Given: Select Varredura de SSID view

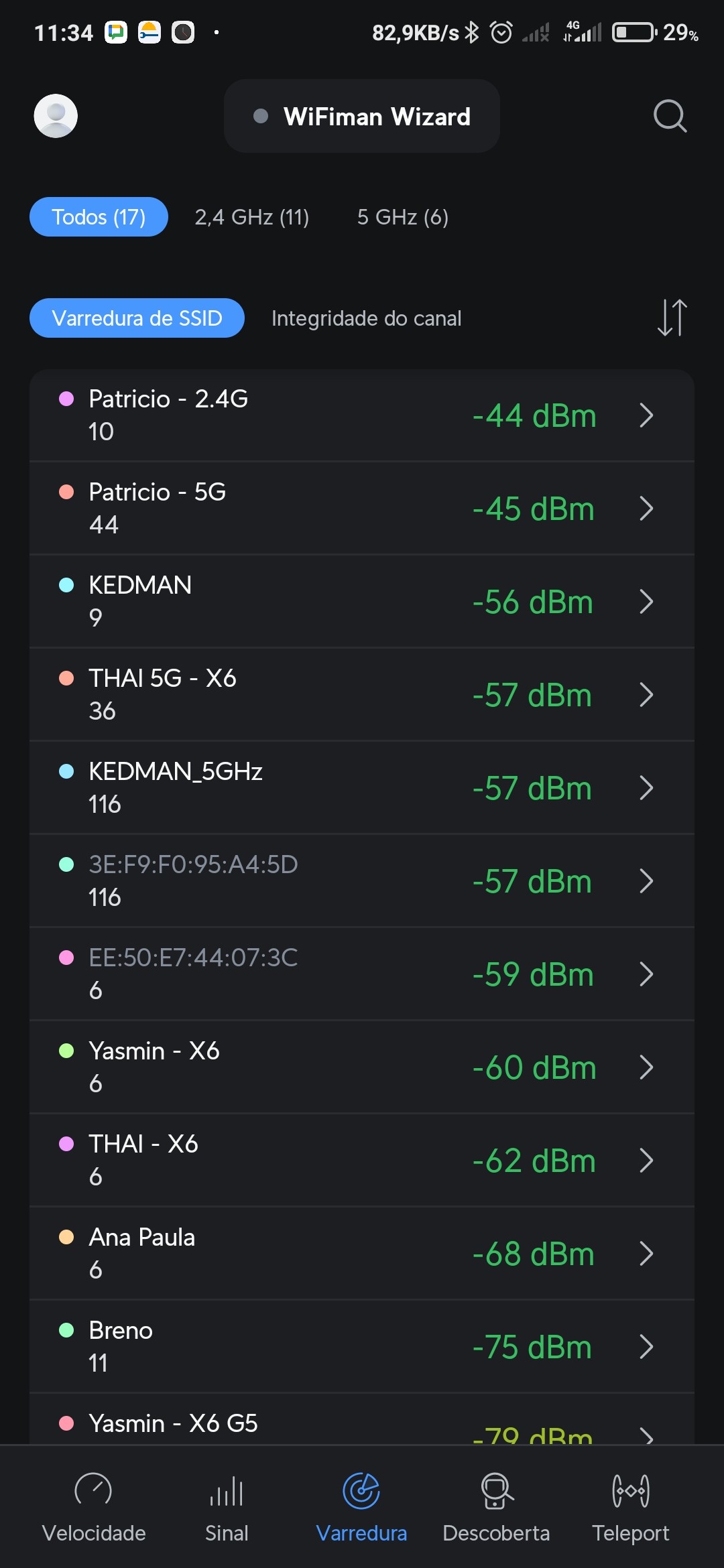Looking at the screenshot, I should (137, 318).
